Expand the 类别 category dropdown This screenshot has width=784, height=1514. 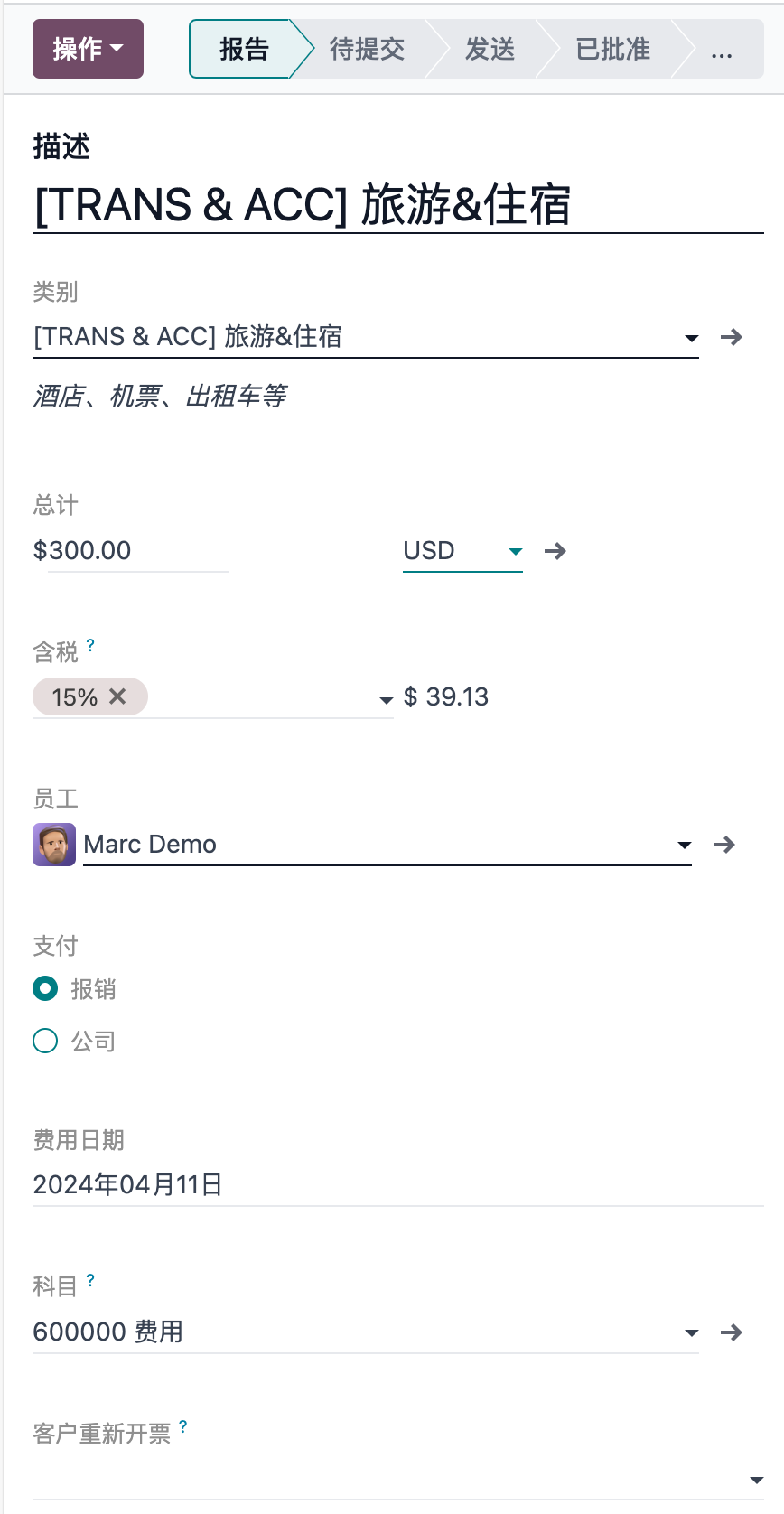(691, 338)
